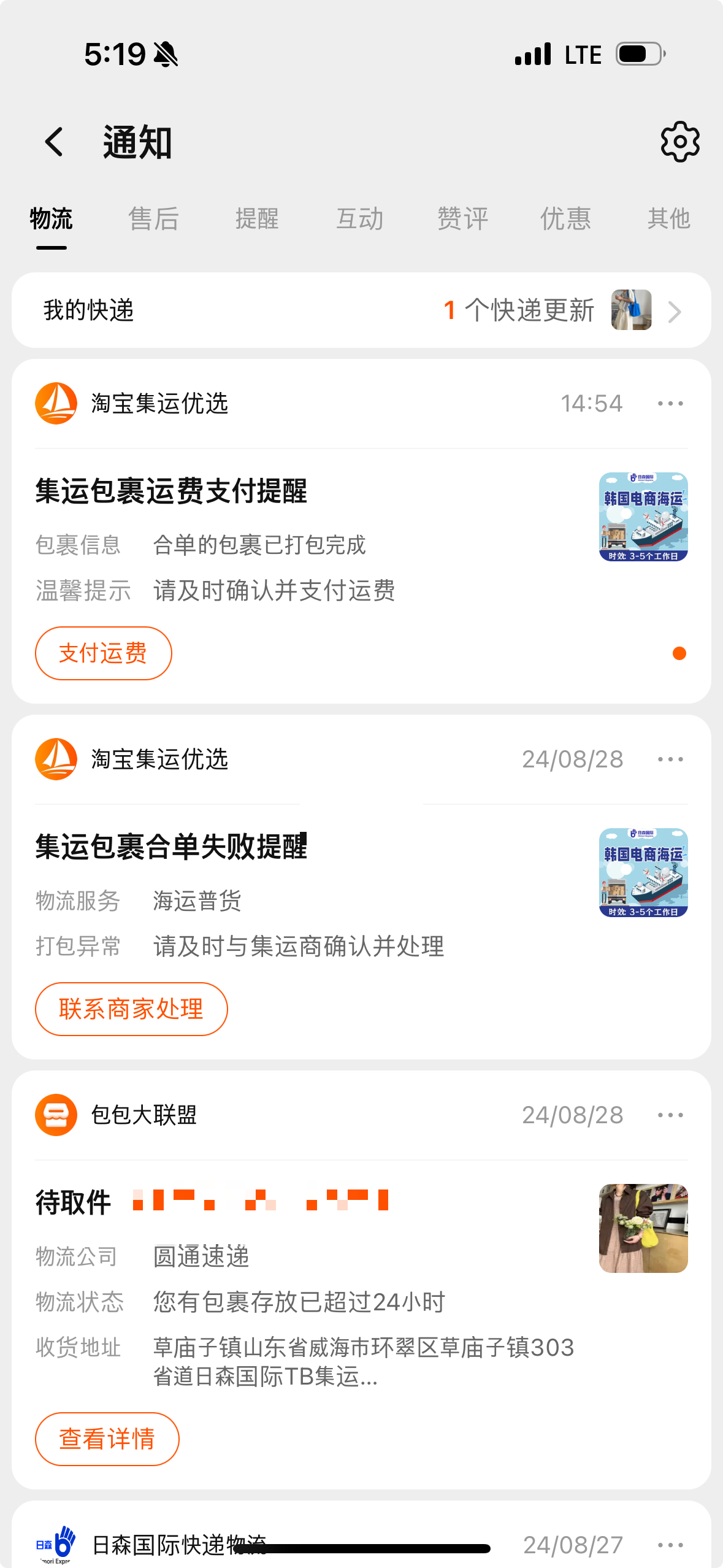
Task: Select the 互动 tab
Action: click(x=360, y=219)
